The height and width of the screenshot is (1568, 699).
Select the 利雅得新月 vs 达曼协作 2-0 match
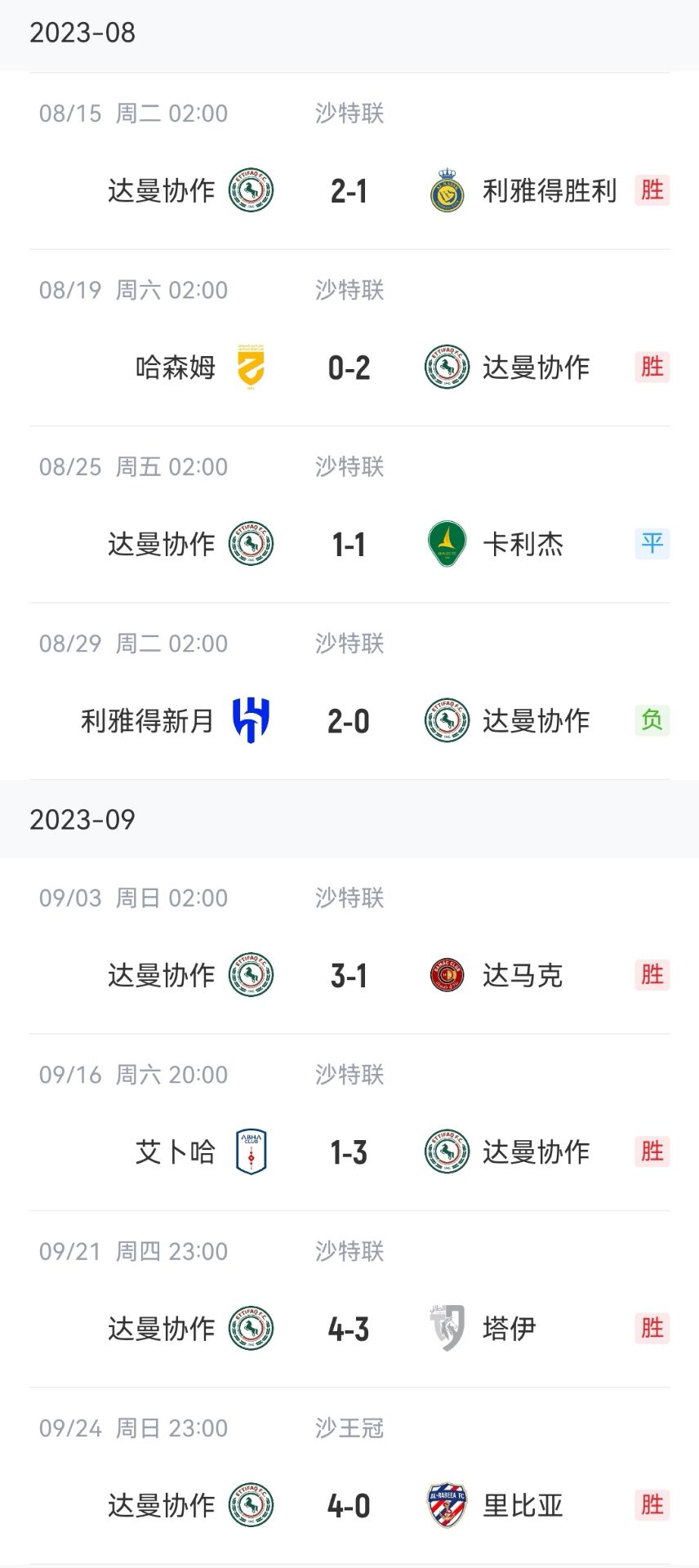[x=349, y=721]
